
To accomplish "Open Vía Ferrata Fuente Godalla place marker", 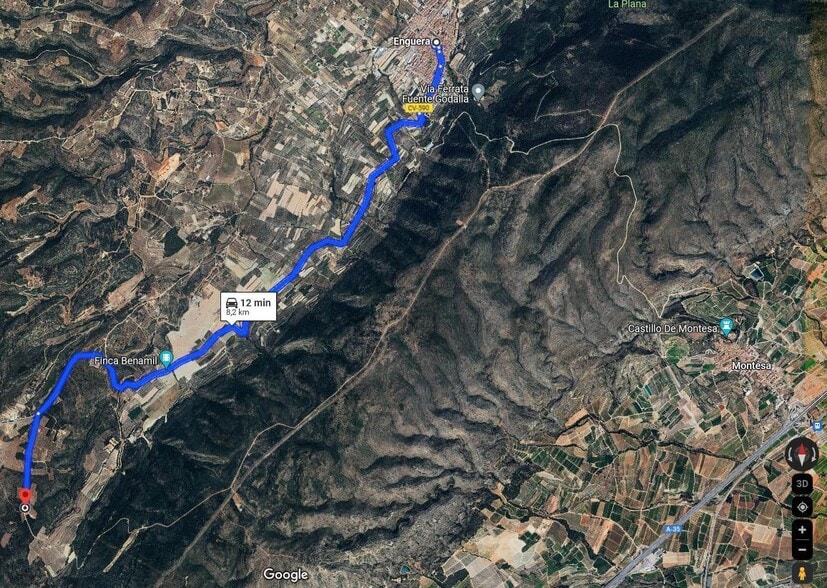I will (478, 91).
